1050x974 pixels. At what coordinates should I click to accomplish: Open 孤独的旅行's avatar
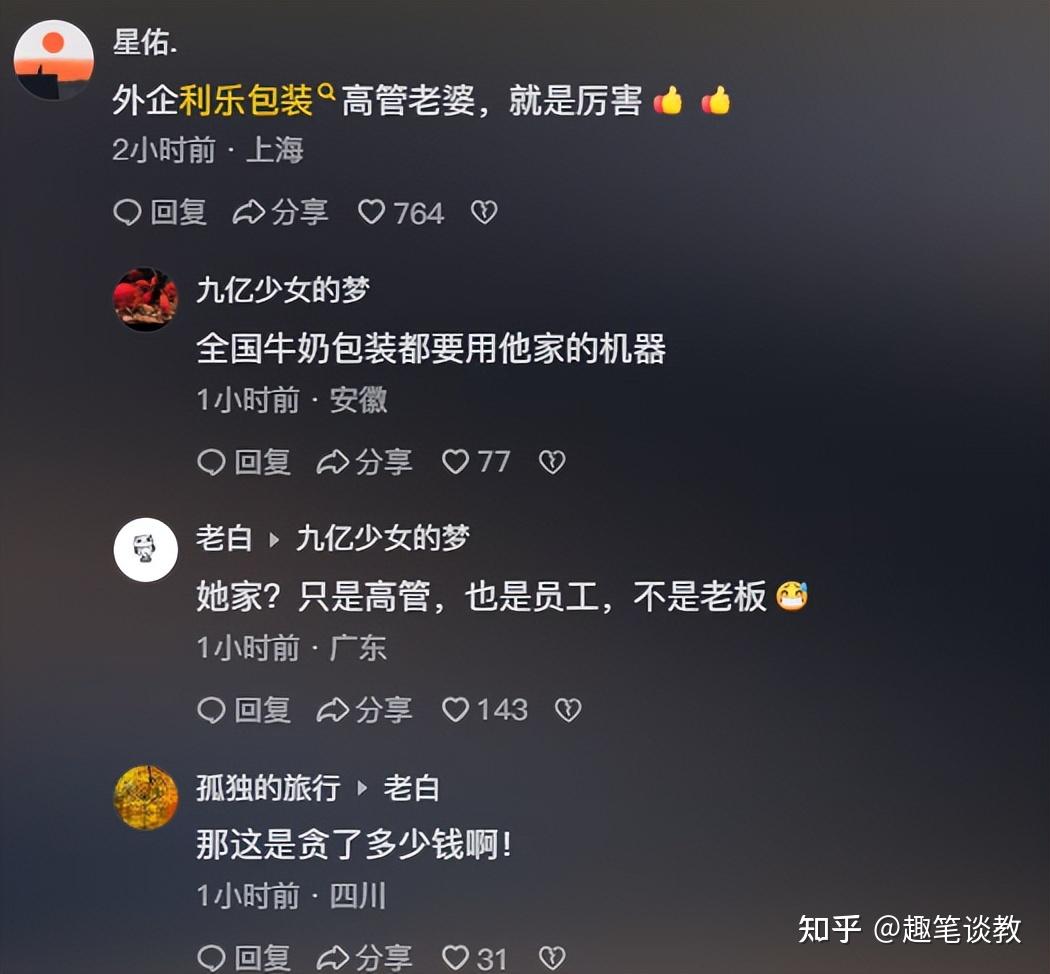click(146, 797)
